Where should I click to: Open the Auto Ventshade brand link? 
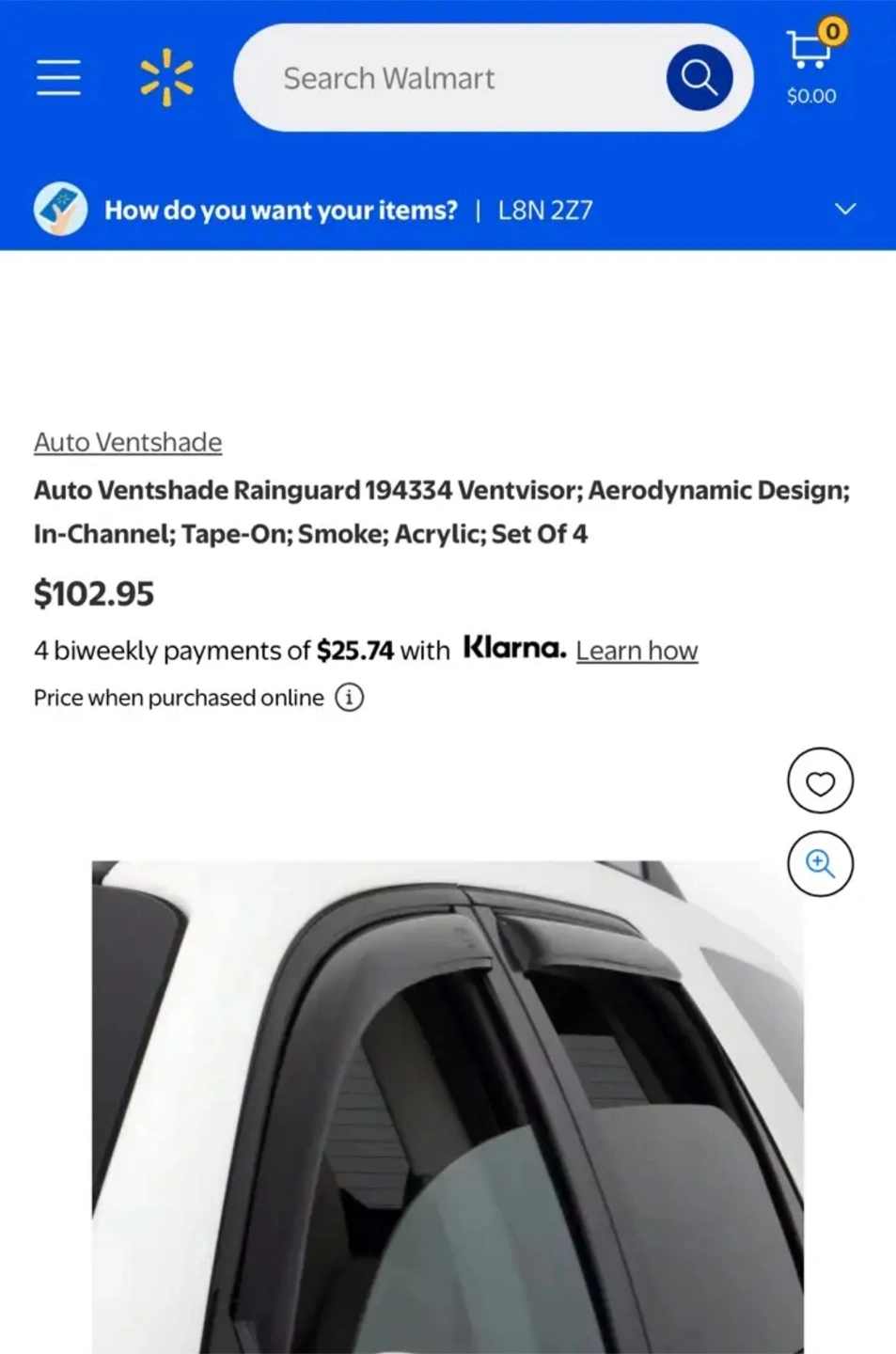128,442
